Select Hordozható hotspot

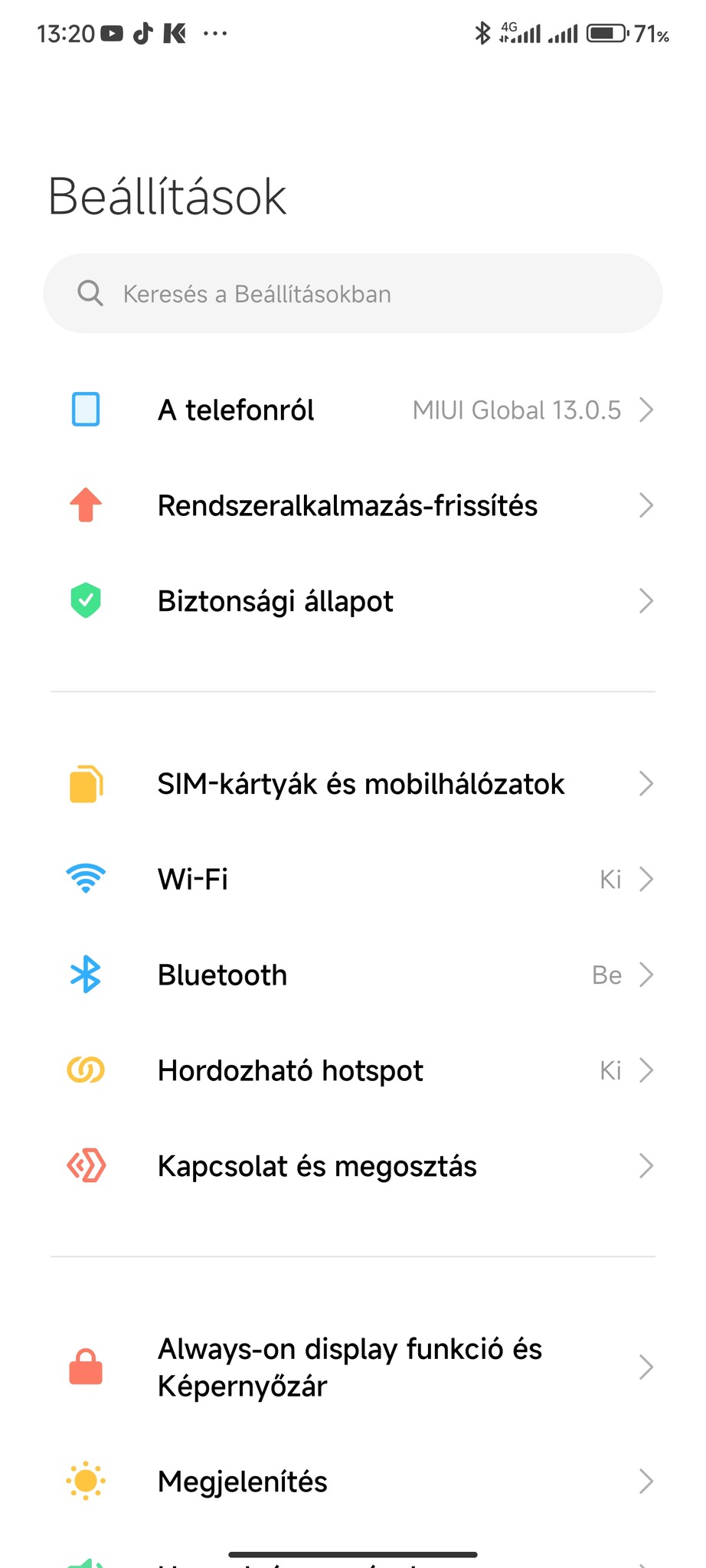coord(352,1071)
